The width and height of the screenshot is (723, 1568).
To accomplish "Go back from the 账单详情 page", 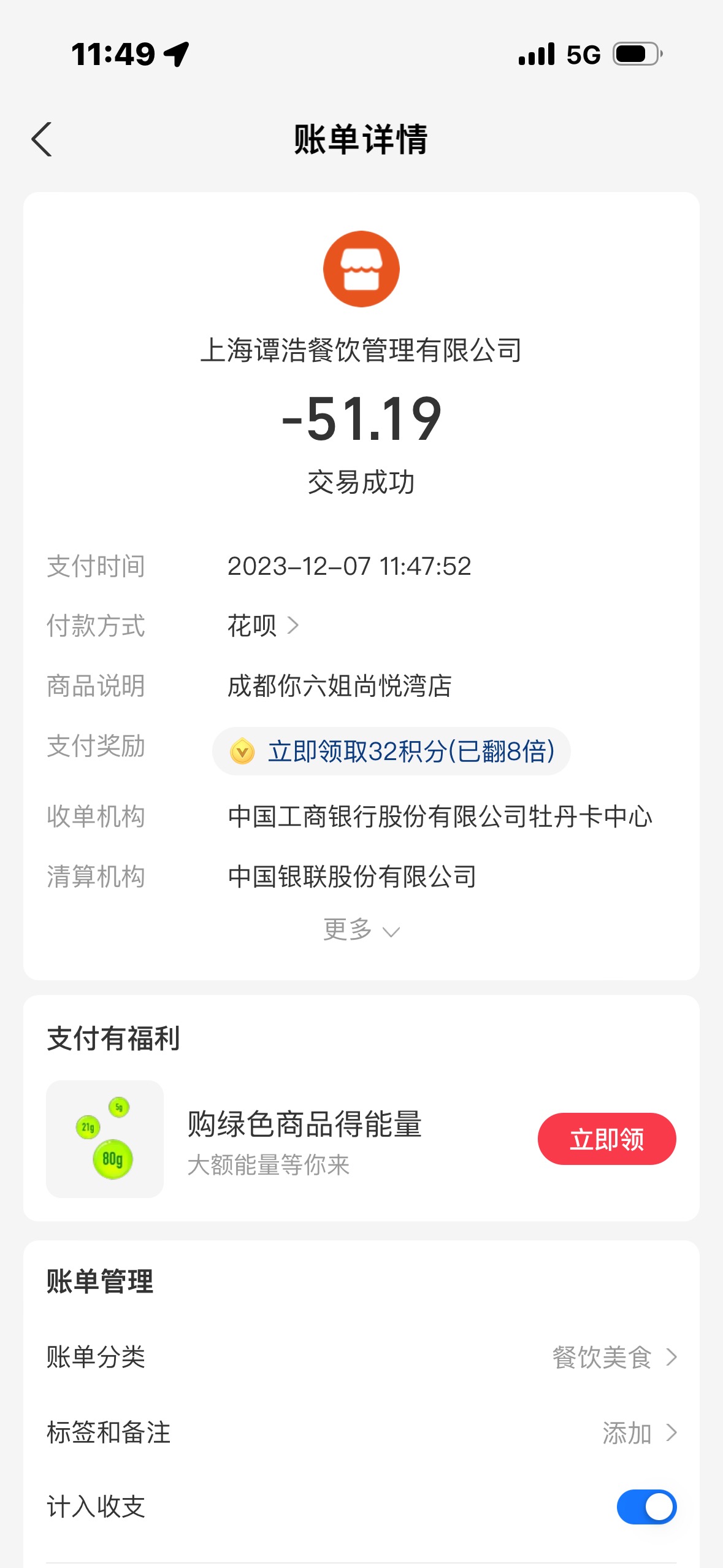I will pos(42,140).
